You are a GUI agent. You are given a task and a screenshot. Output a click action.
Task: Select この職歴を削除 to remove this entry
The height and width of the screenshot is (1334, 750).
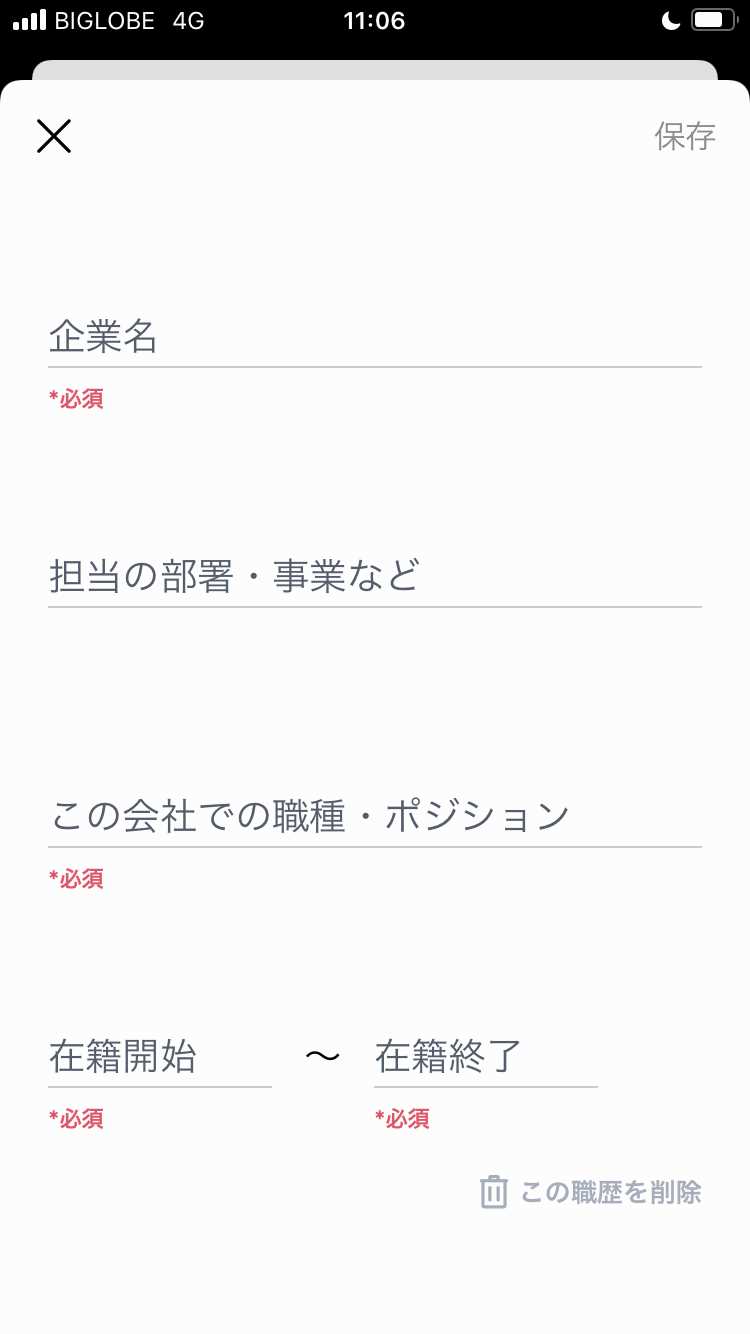click(x=610, y=1192)
